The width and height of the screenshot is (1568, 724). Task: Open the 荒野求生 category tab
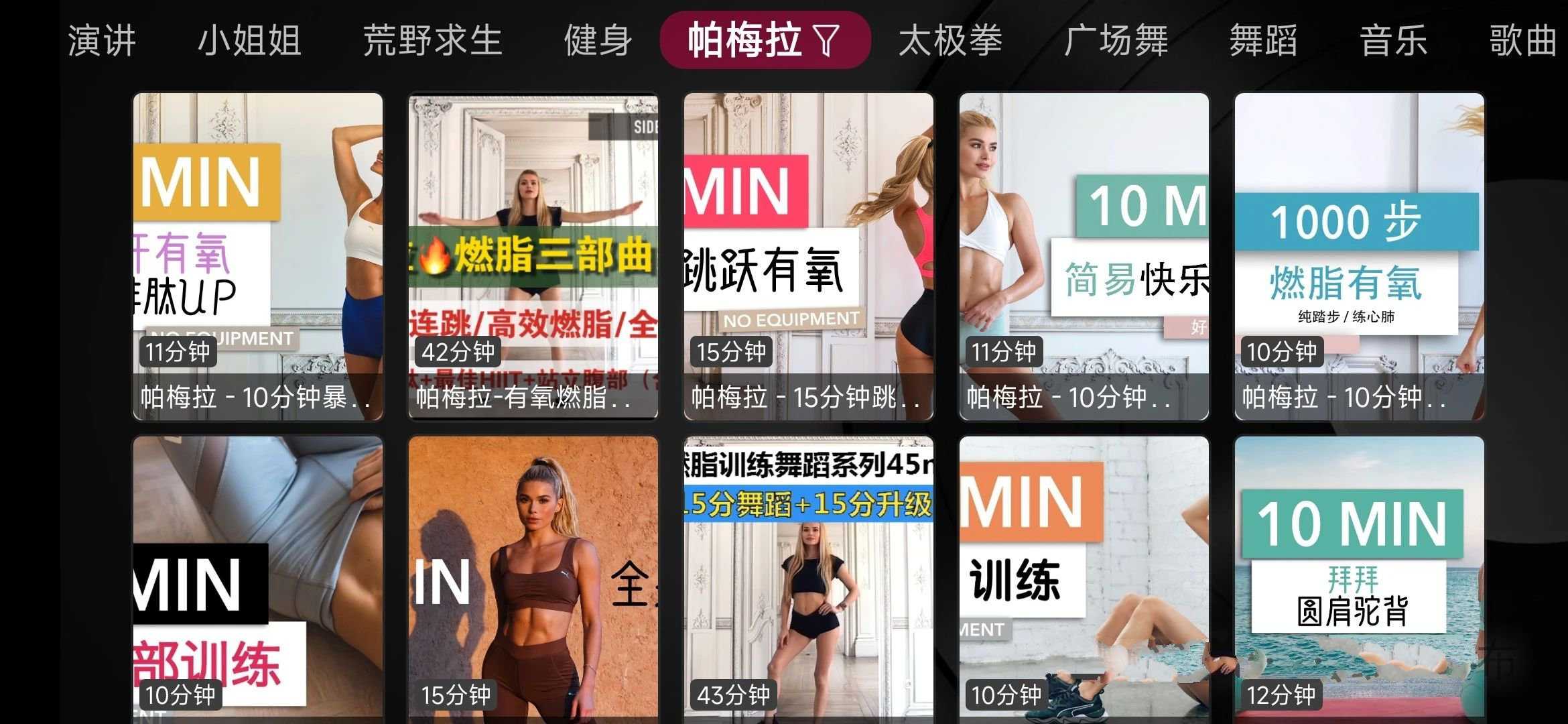point(432,40)
